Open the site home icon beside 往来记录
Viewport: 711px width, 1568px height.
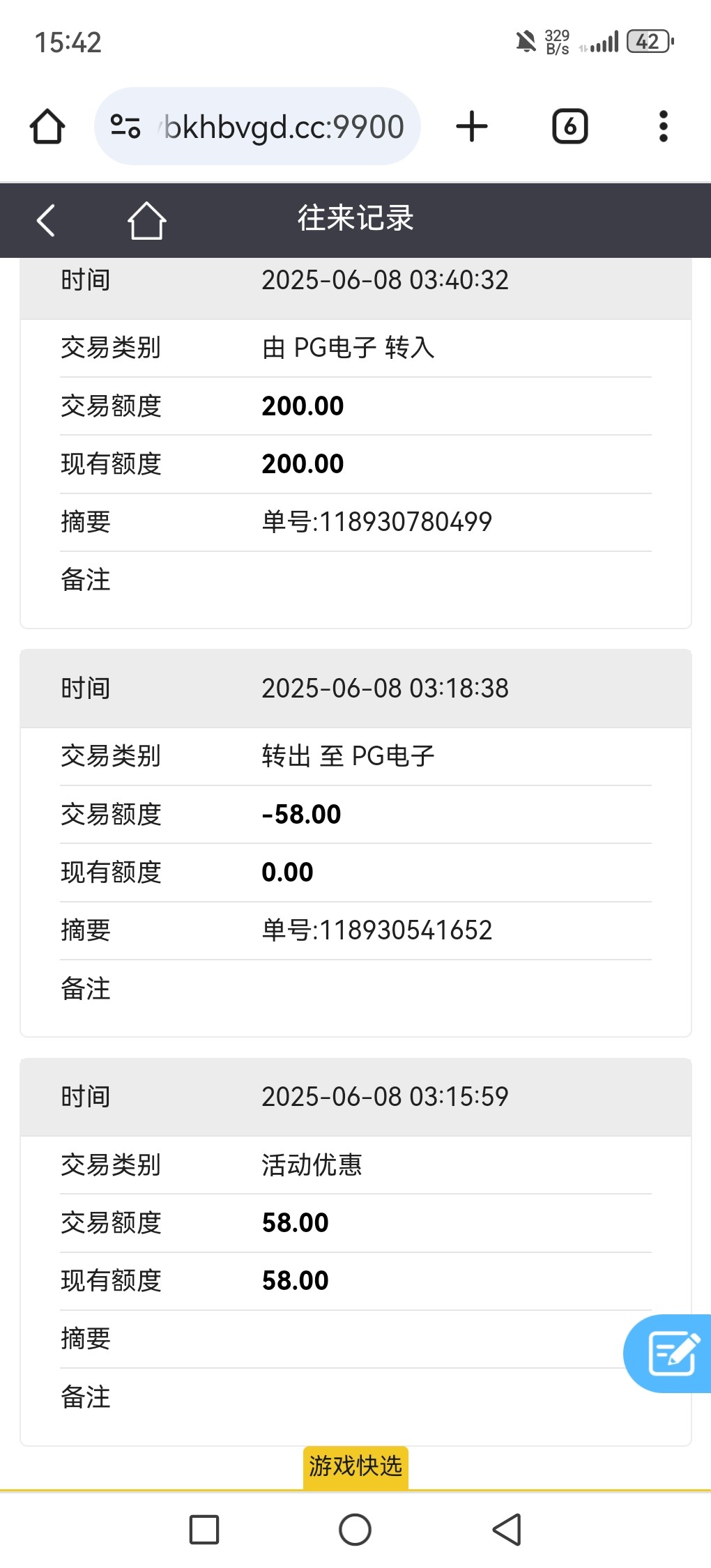point(146,220)
